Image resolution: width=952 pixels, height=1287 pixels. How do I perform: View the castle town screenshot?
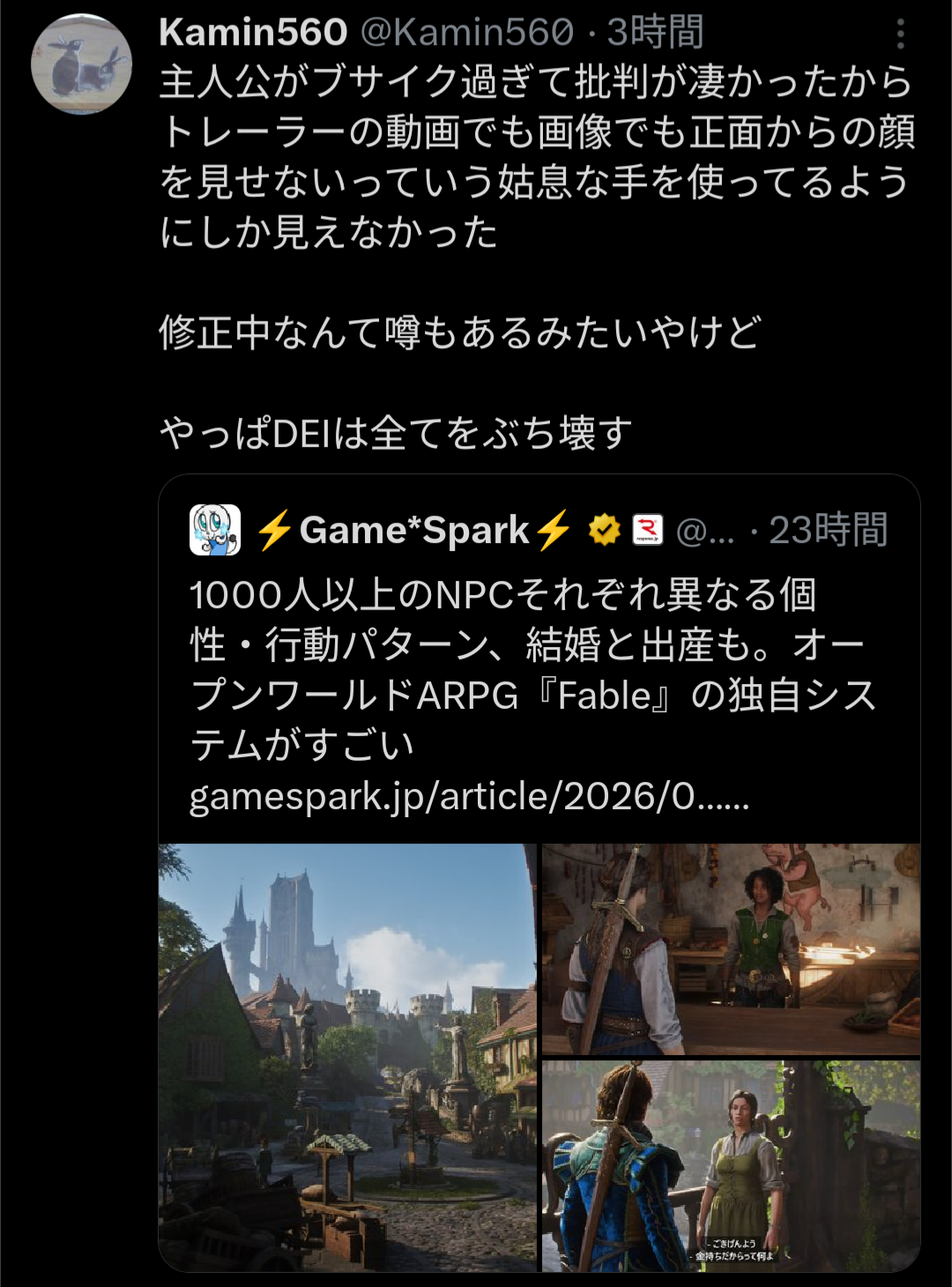pyautogui.click(x=347, y=1056)
